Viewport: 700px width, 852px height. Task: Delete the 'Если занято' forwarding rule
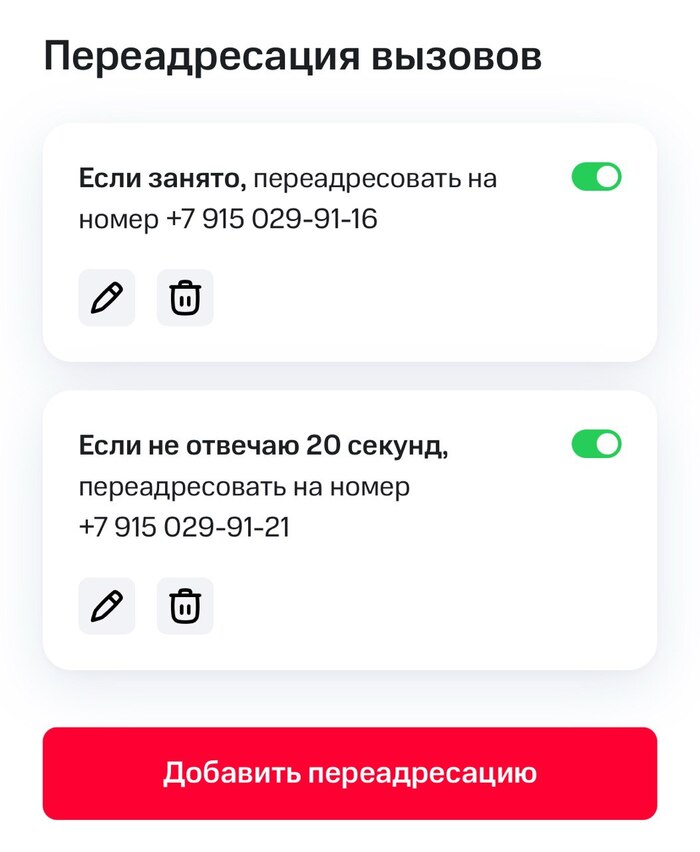pyautogui.click(x=185, y=298)
